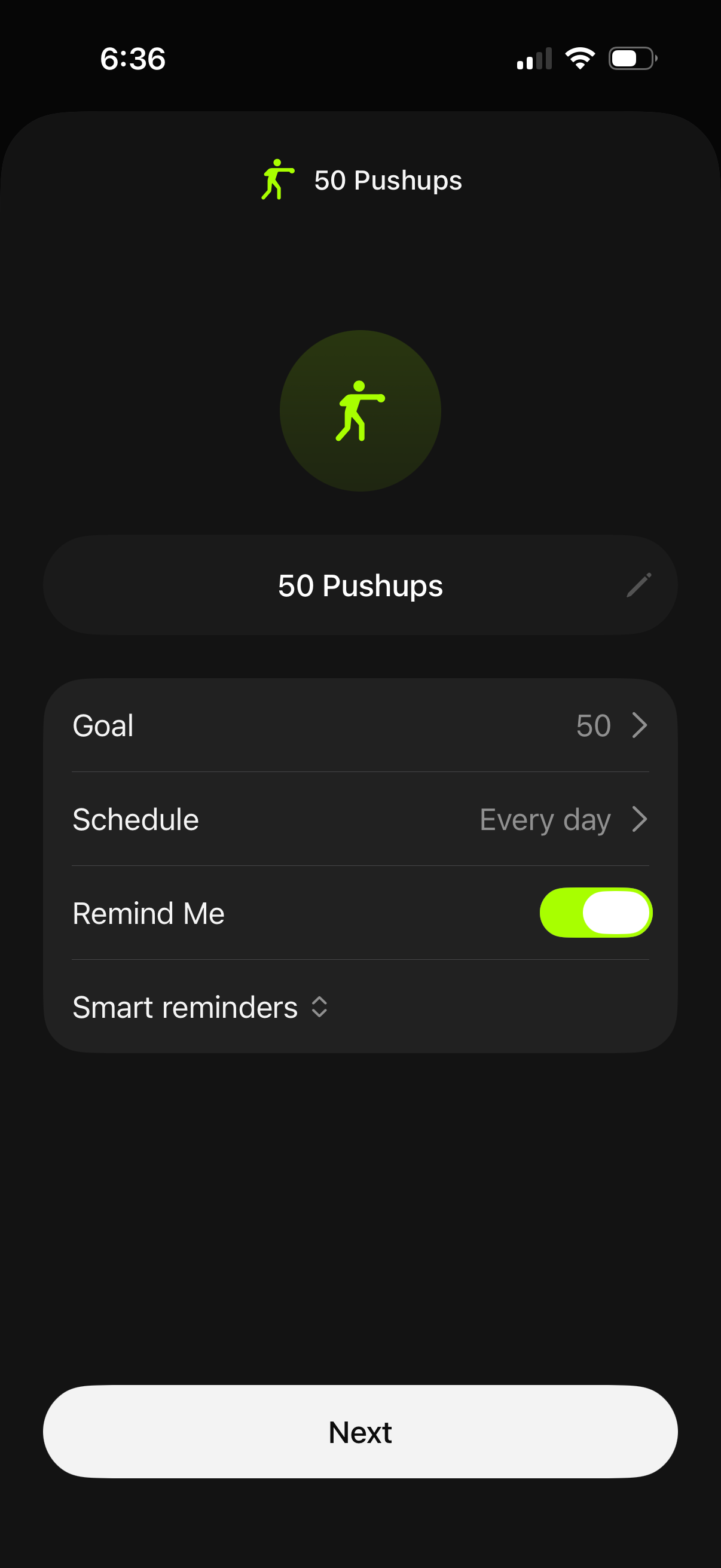
Task: Tap the chevron arrow next to Every day
Action: pos(640,819)
